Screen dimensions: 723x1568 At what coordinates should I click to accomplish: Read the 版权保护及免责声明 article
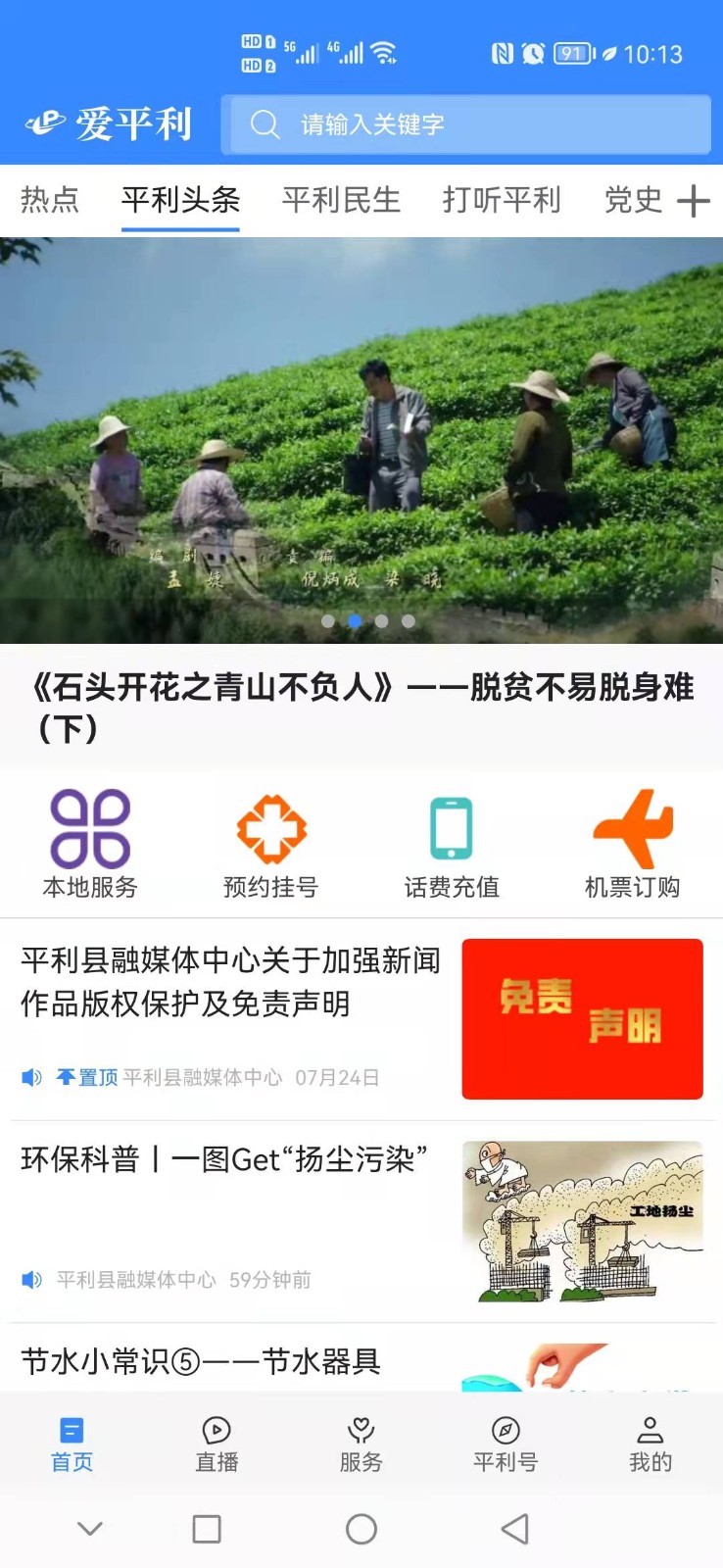231,982
